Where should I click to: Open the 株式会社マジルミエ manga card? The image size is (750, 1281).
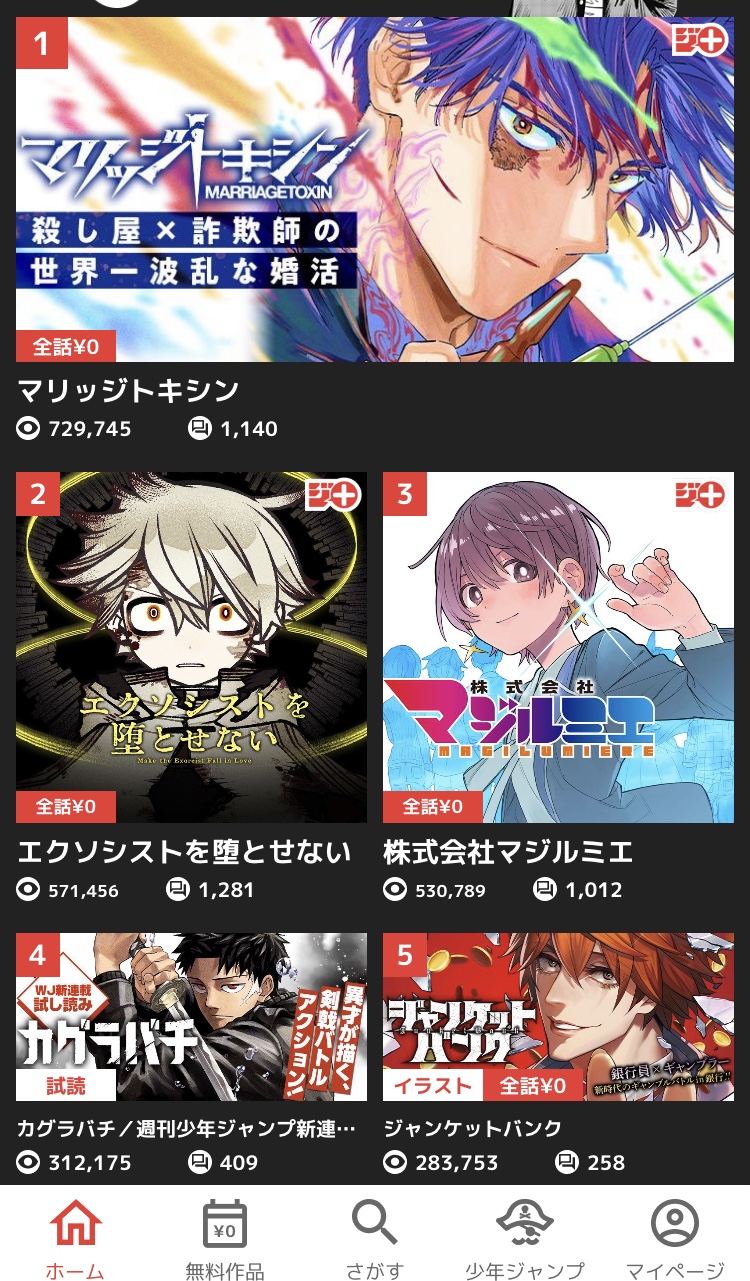558,647
